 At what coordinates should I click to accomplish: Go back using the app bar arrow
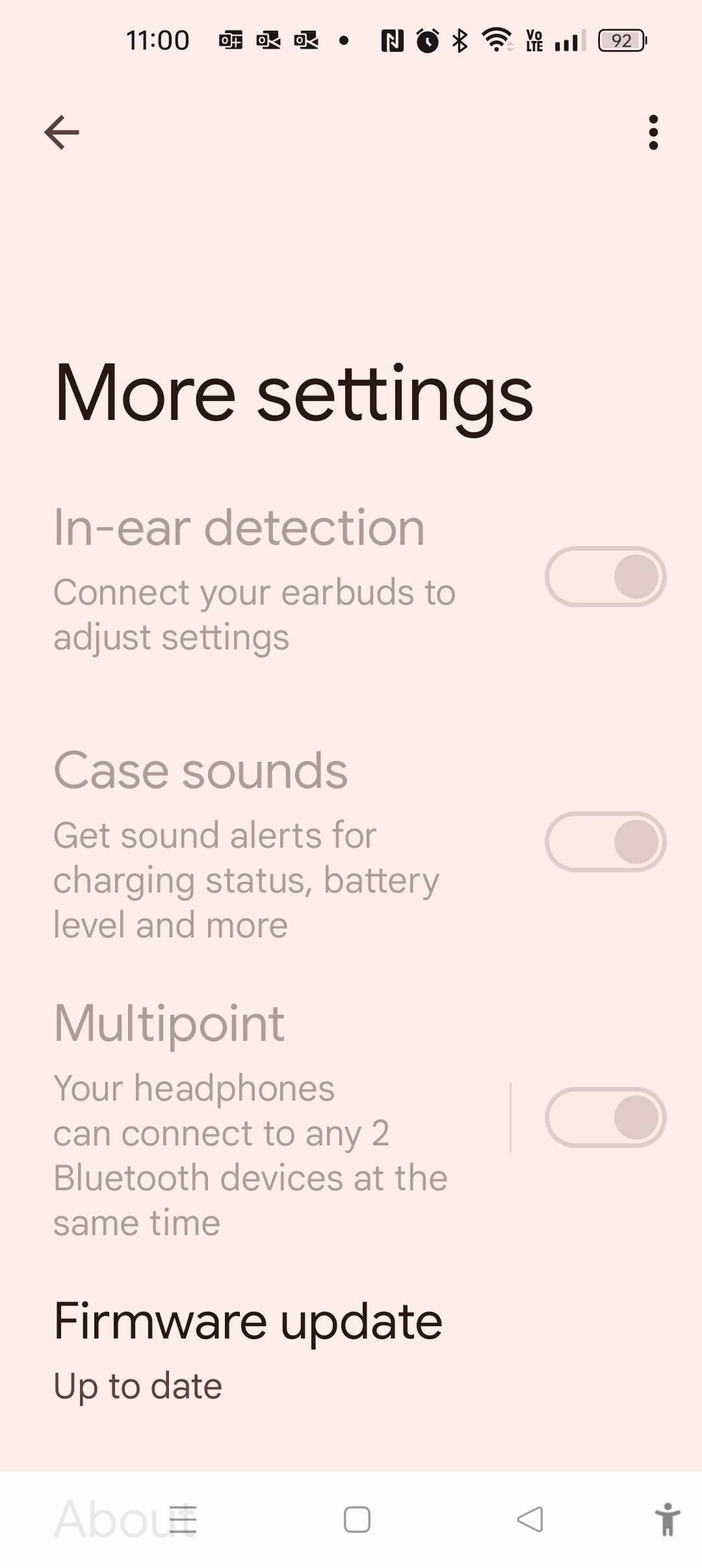coord(62,133)
